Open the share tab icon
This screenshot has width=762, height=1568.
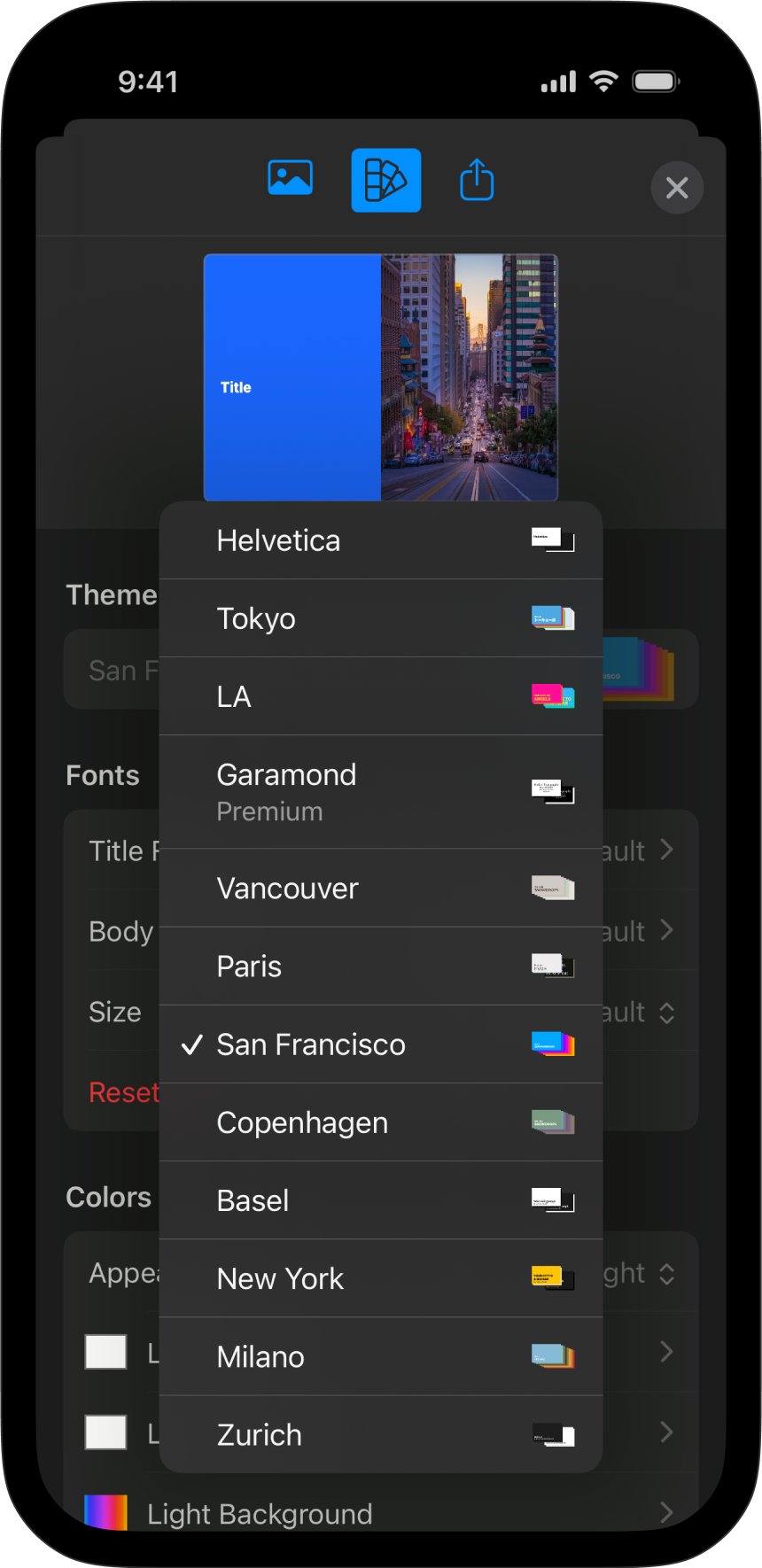477,181
